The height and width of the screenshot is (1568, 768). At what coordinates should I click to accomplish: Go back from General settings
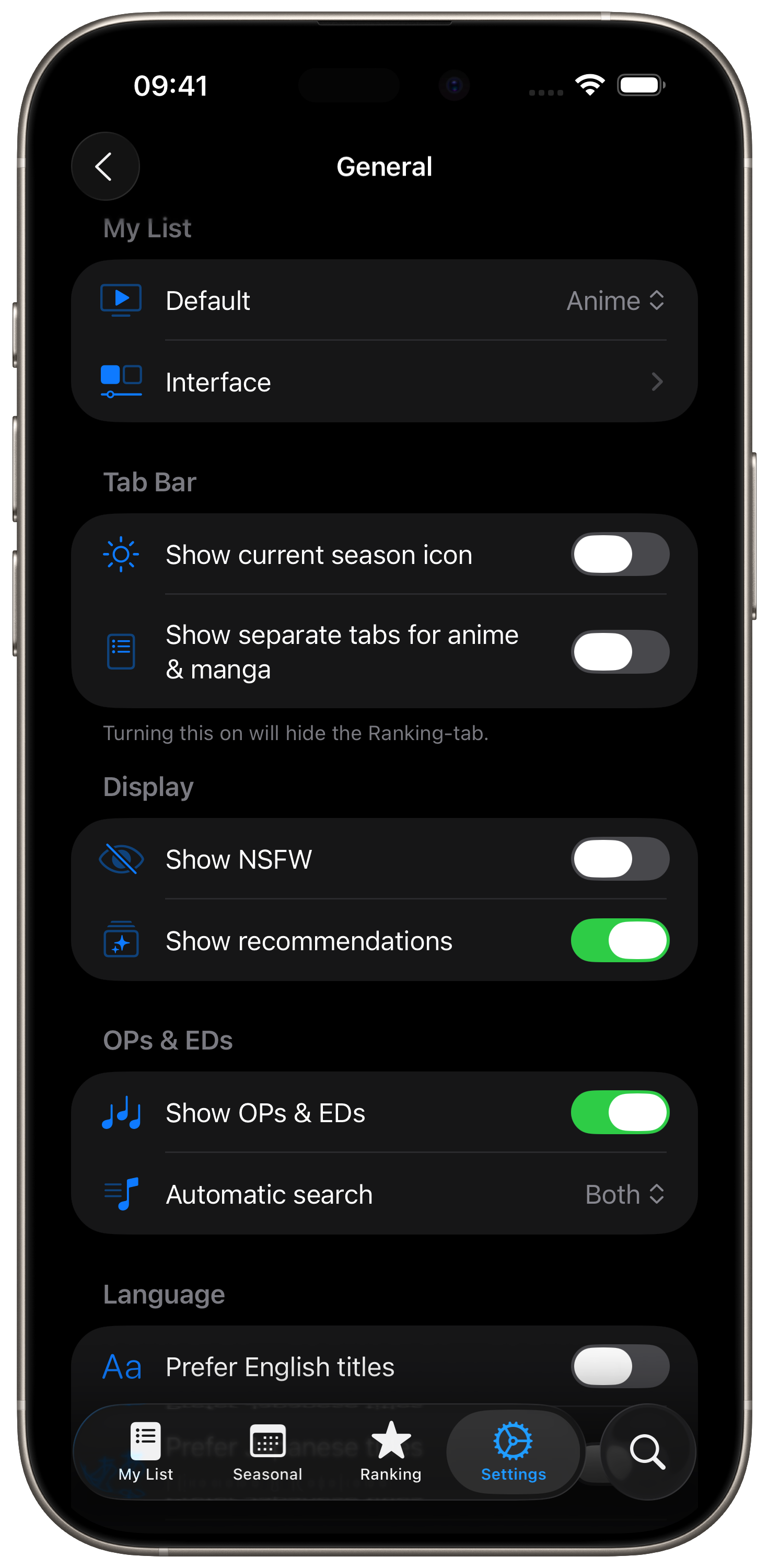point(106,166)
